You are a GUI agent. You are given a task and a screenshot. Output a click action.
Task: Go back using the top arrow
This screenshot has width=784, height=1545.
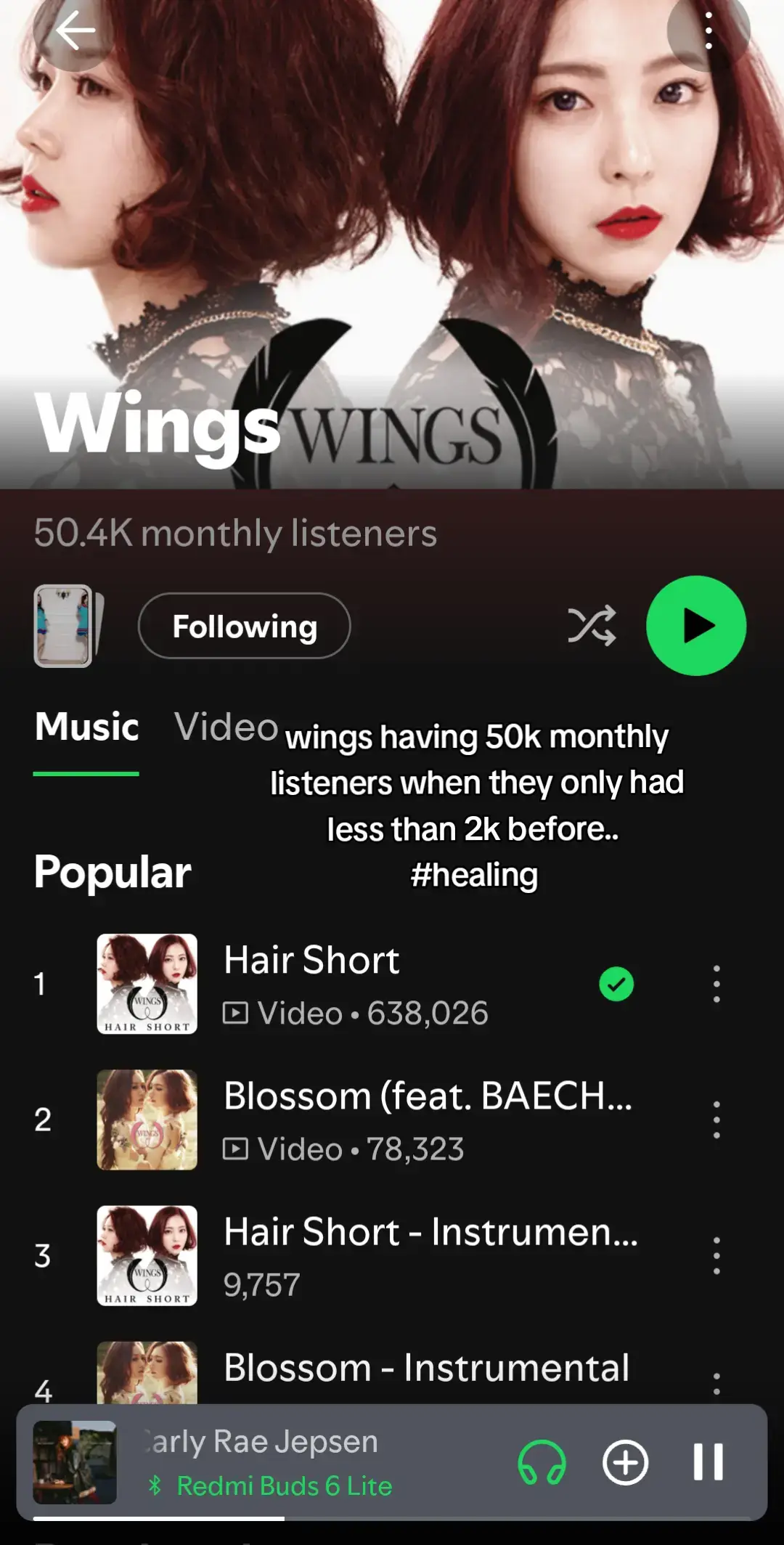pyautogui.click(x=75, y=31)
